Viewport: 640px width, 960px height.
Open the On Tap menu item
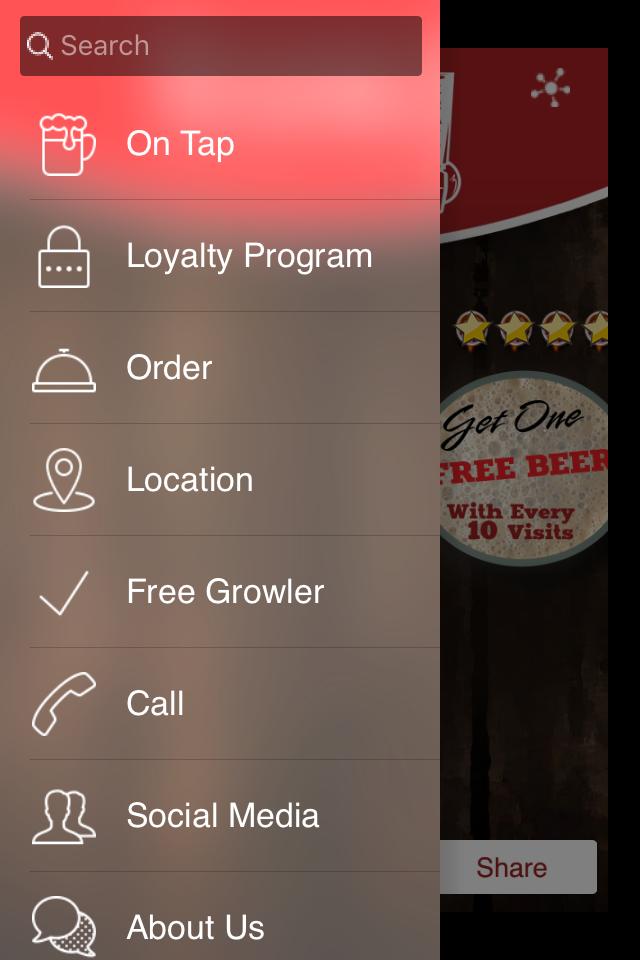[x=180, y=144]
